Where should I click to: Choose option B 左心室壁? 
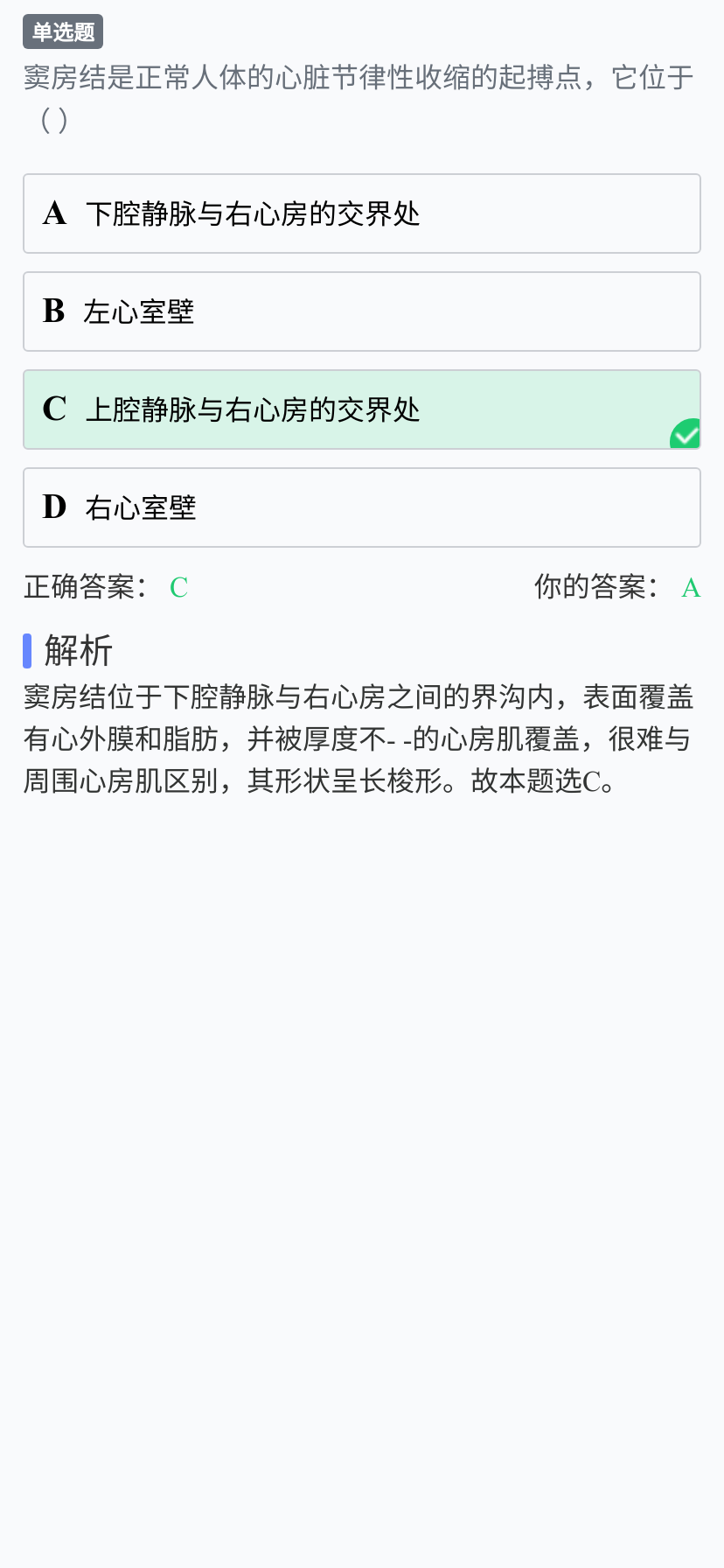click(x=362, y=311)
